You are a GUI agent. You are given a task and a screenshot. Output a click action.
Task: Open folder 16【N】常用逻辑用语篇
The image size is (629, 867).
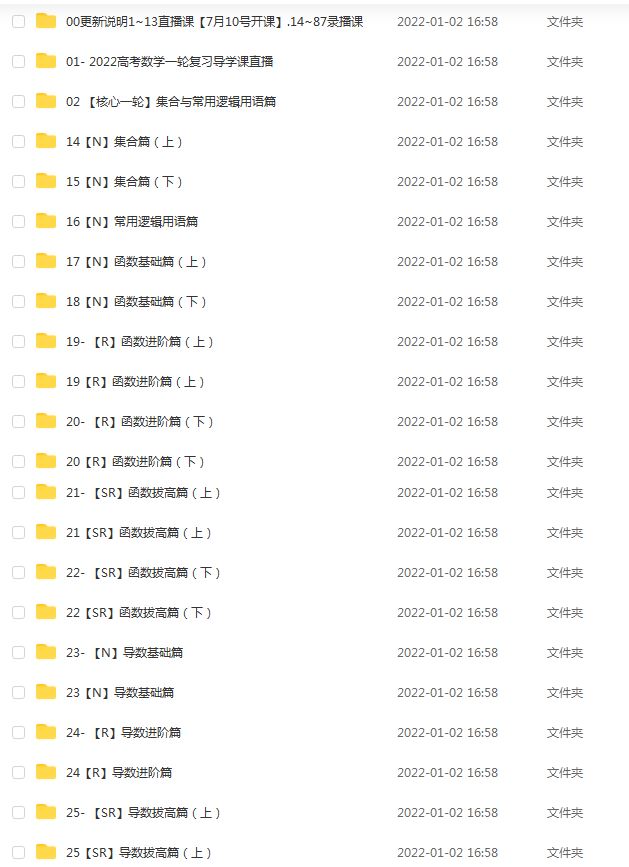(x=131, y=221)
